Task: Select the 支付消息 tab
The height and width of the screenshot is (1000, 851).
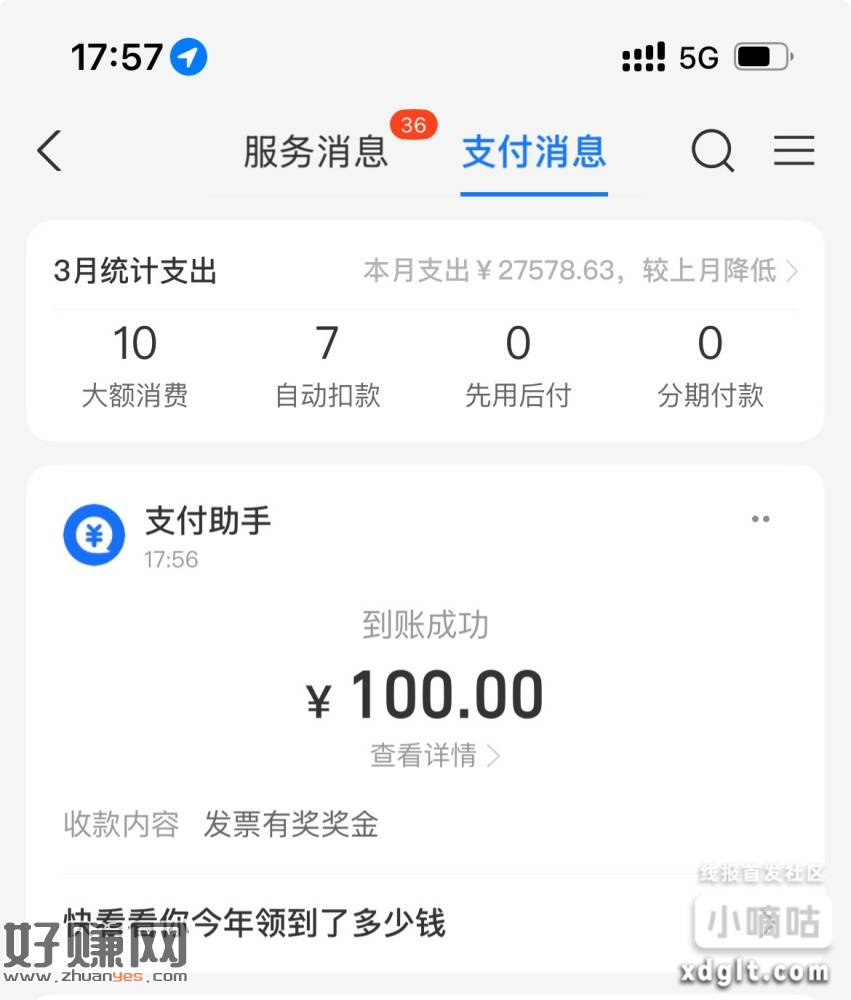Action: tap(534, 152)
